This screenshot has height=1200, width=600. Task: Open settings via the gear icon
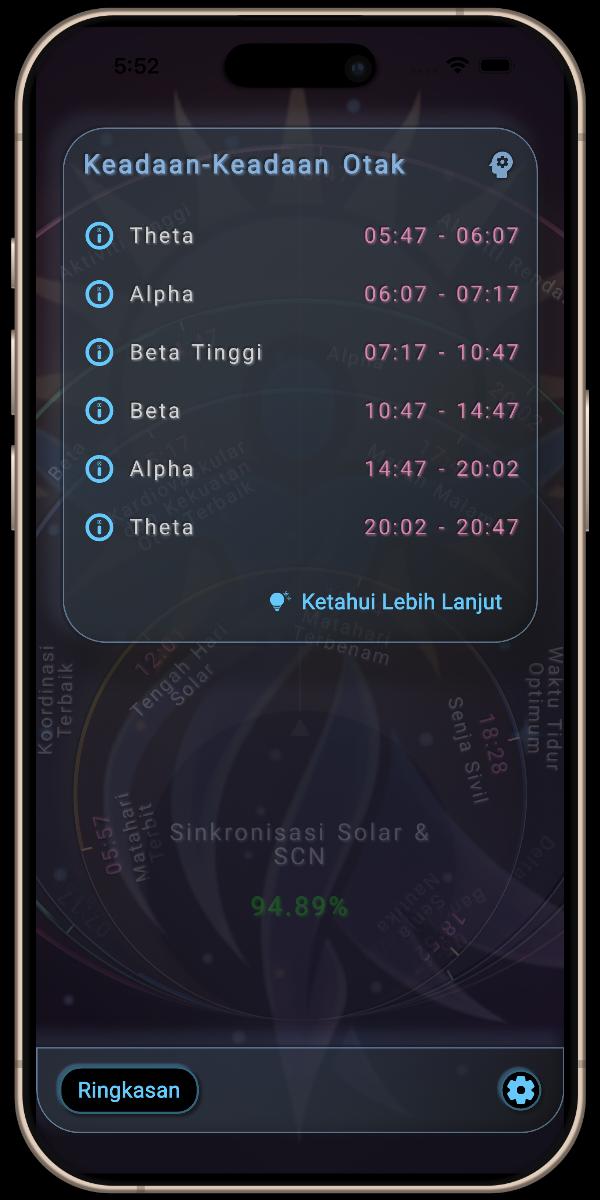click(520, 1090)
